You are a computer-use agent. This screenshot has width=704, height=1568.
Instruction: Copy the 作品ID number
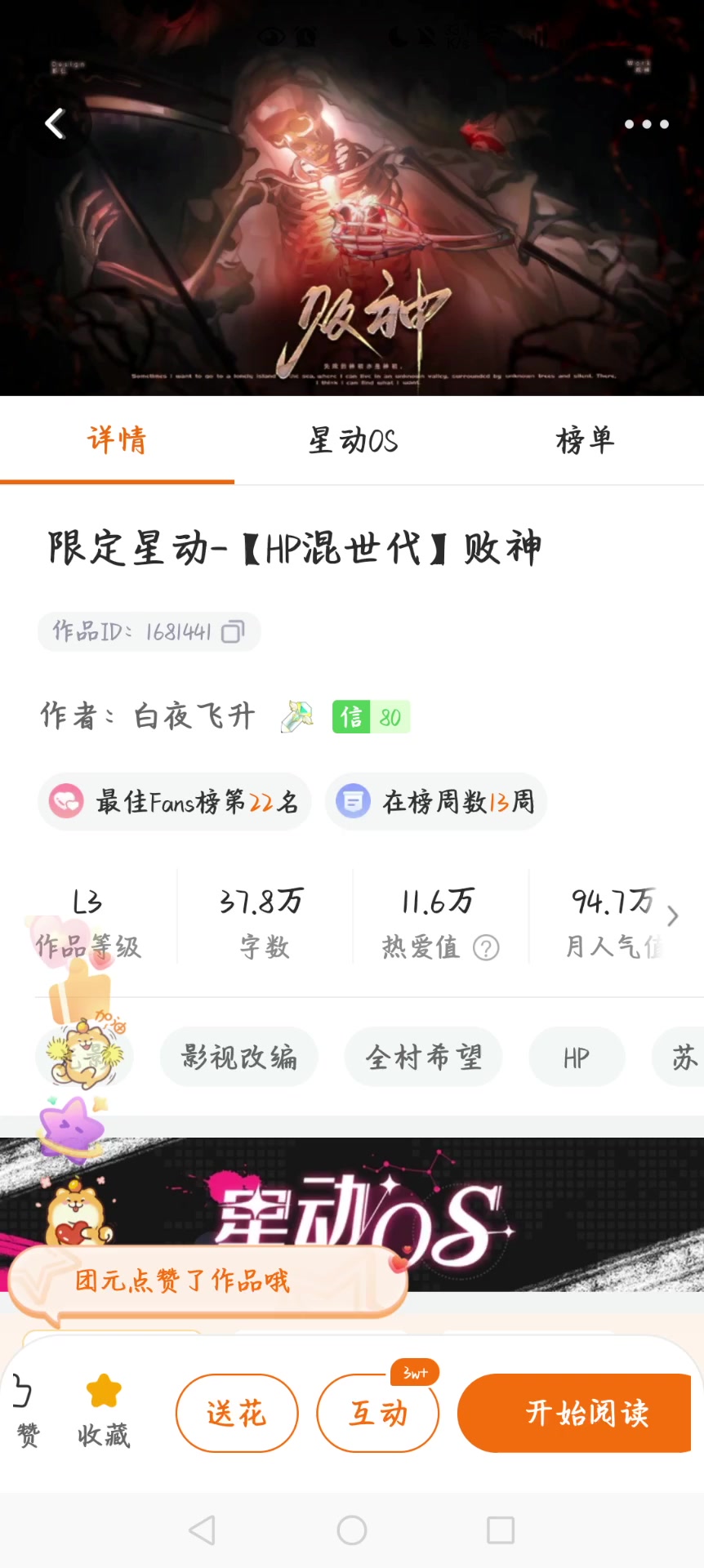(233, 632)
